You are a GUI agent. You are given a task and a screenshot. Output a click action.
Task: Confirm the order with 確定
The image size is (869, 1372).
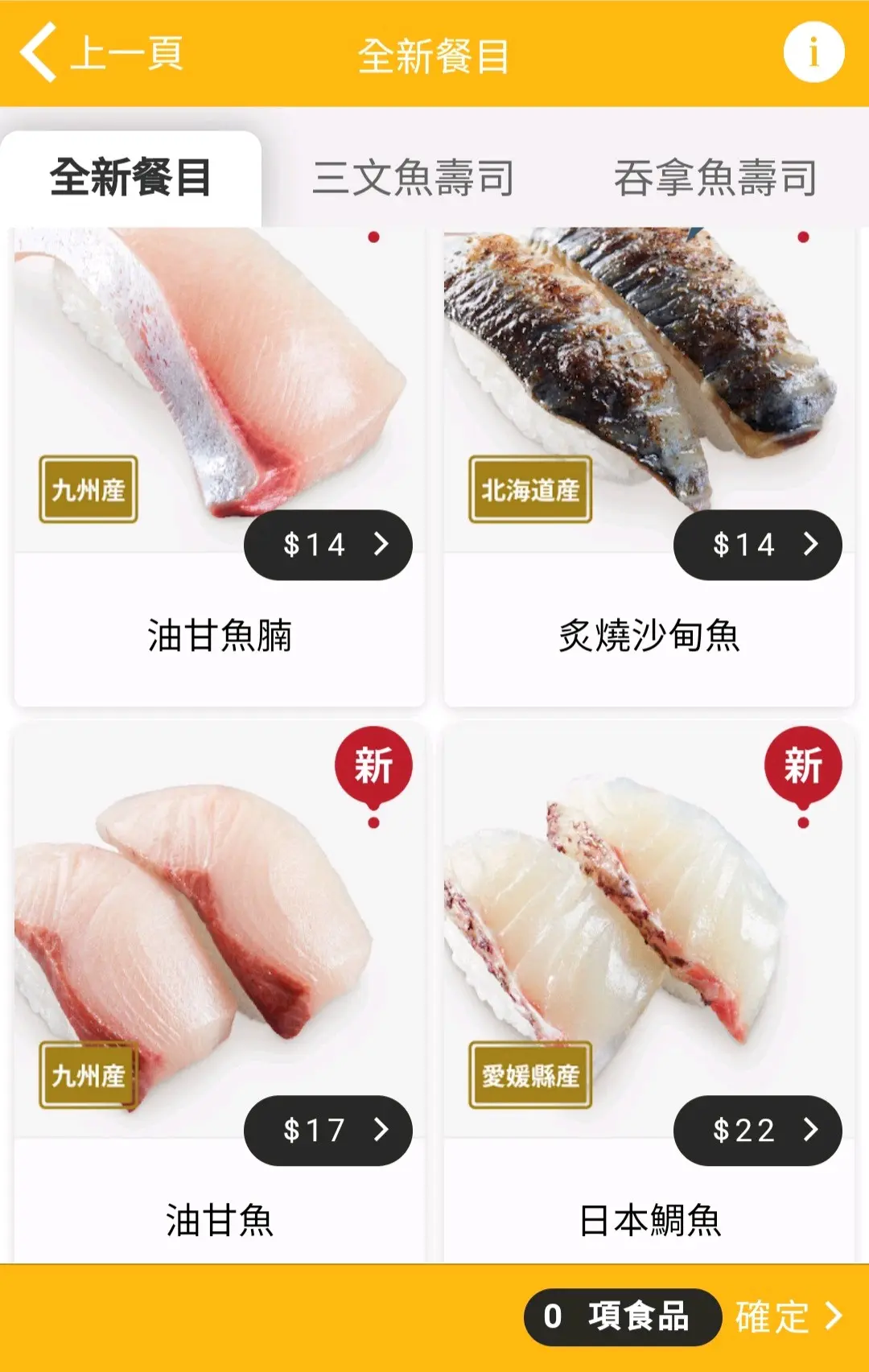[x=789, y=1317]
